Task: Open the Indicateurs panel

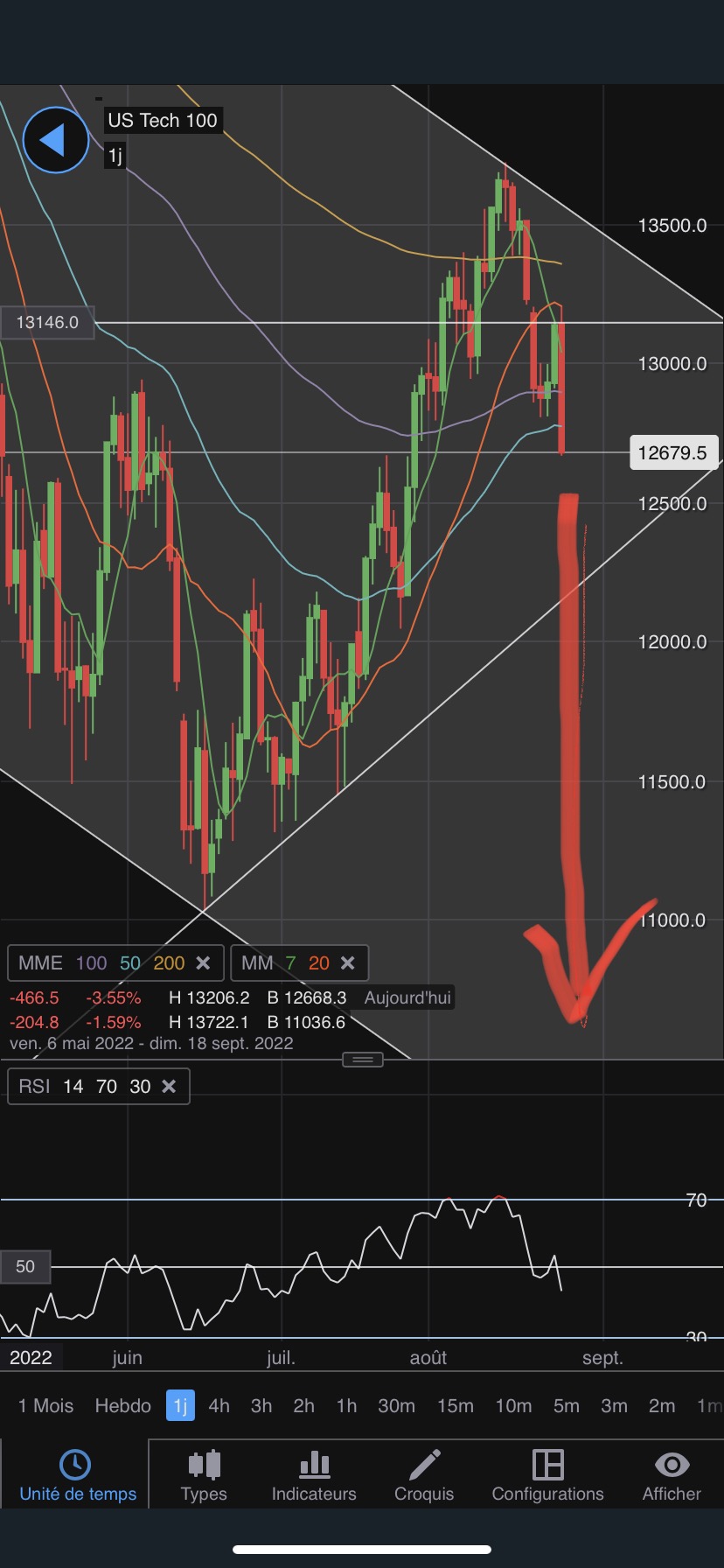Action: 314,1475
